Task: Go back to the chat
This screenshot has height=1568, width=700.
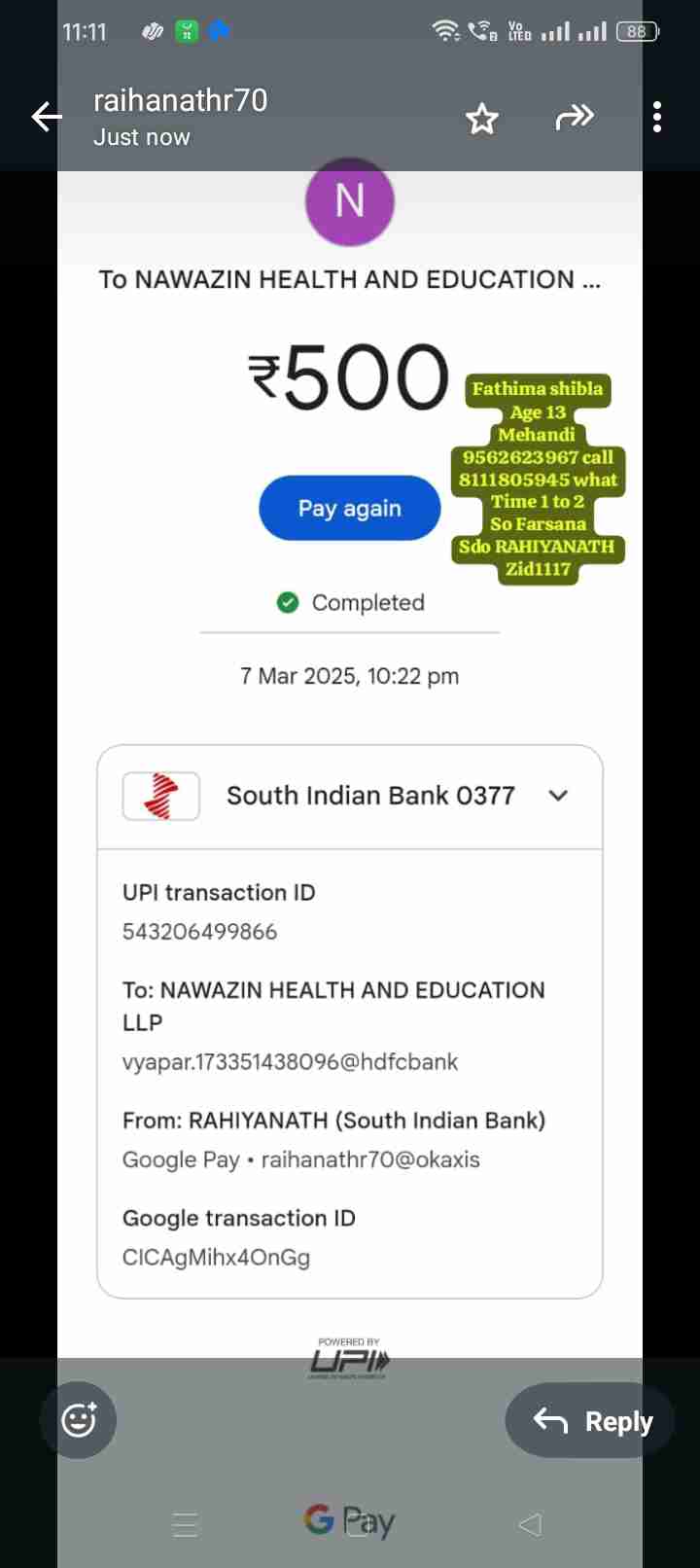Action: 46,118
